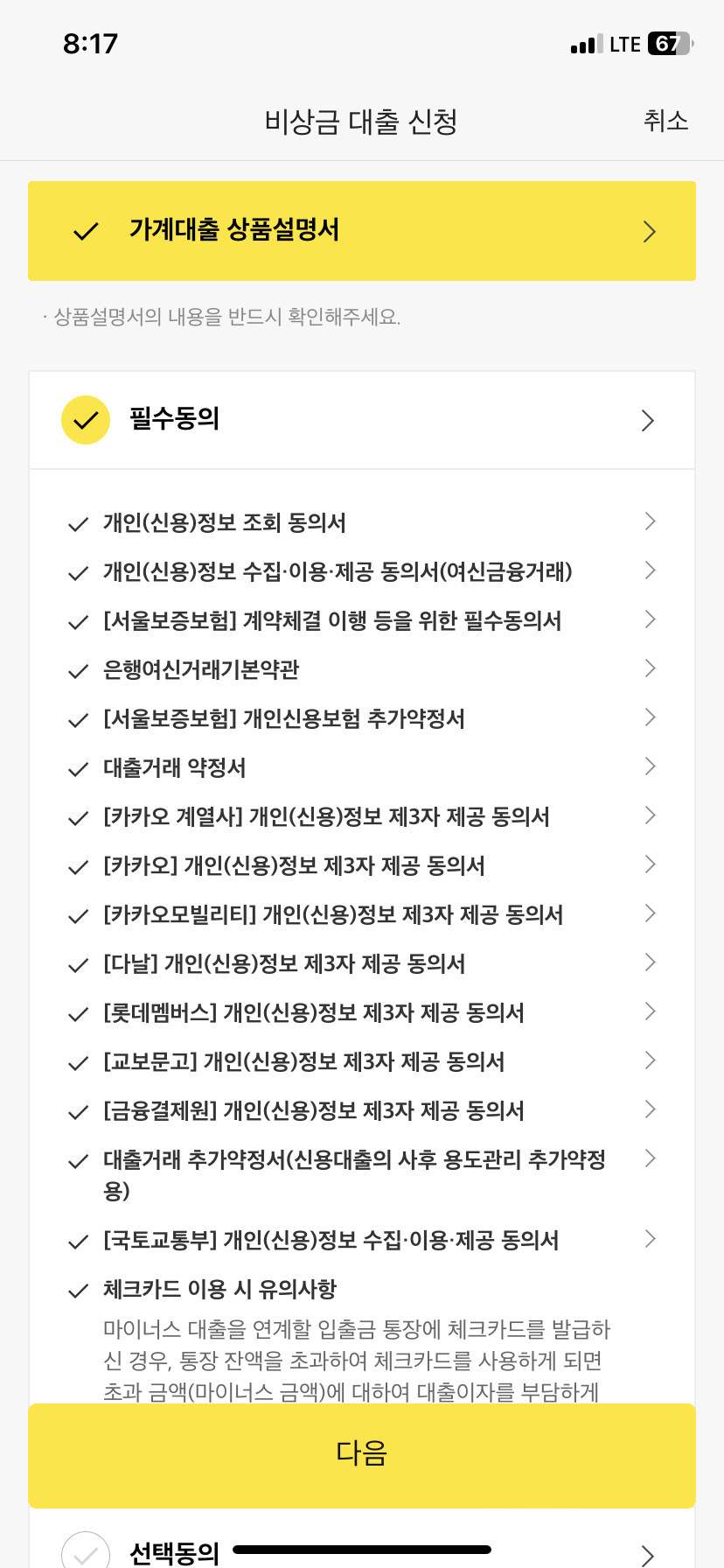Toggle the 선택동의 consent circle at bottom

point(85,1551)
